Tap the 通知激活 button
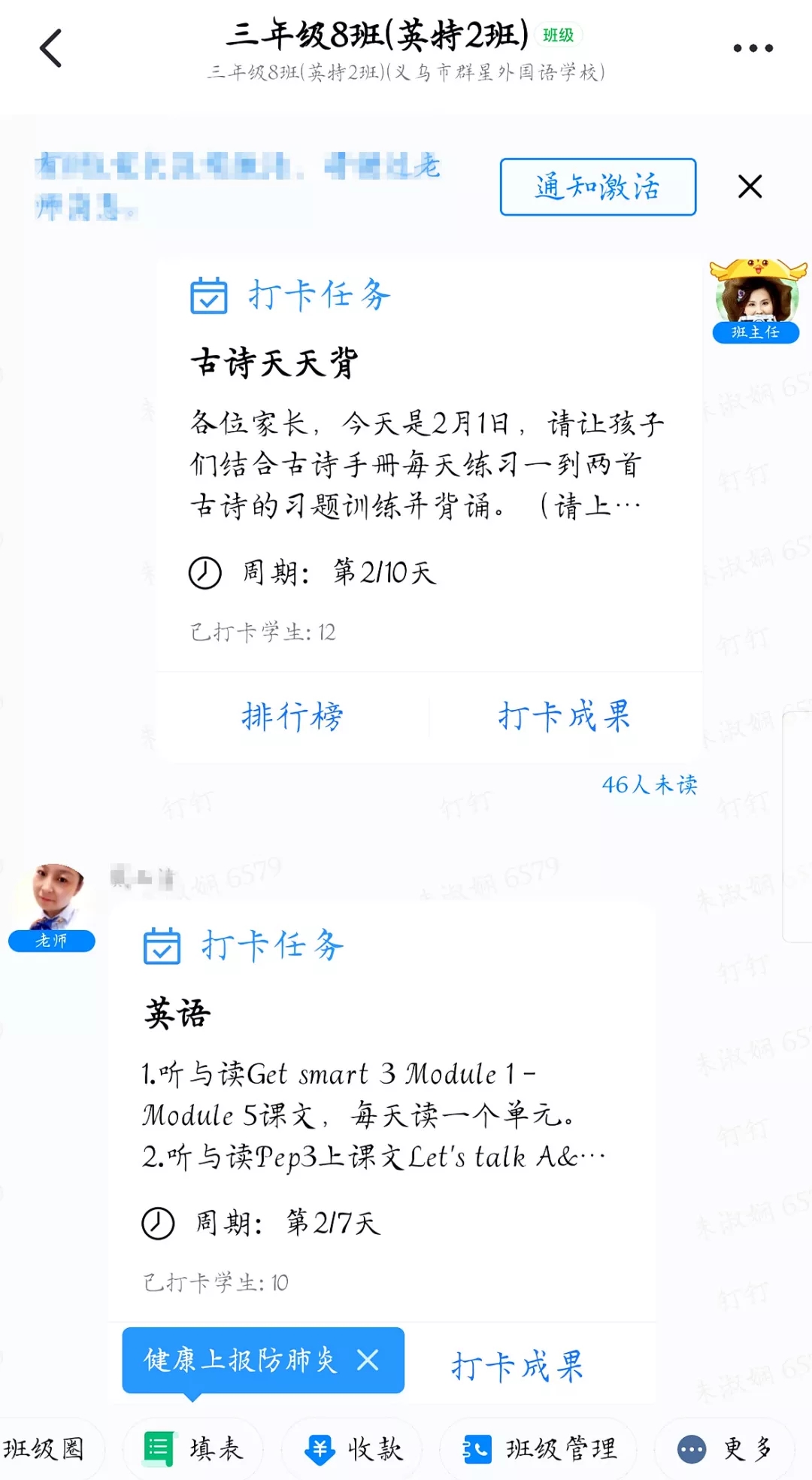 pyautogui.click(x=598, y=187)
